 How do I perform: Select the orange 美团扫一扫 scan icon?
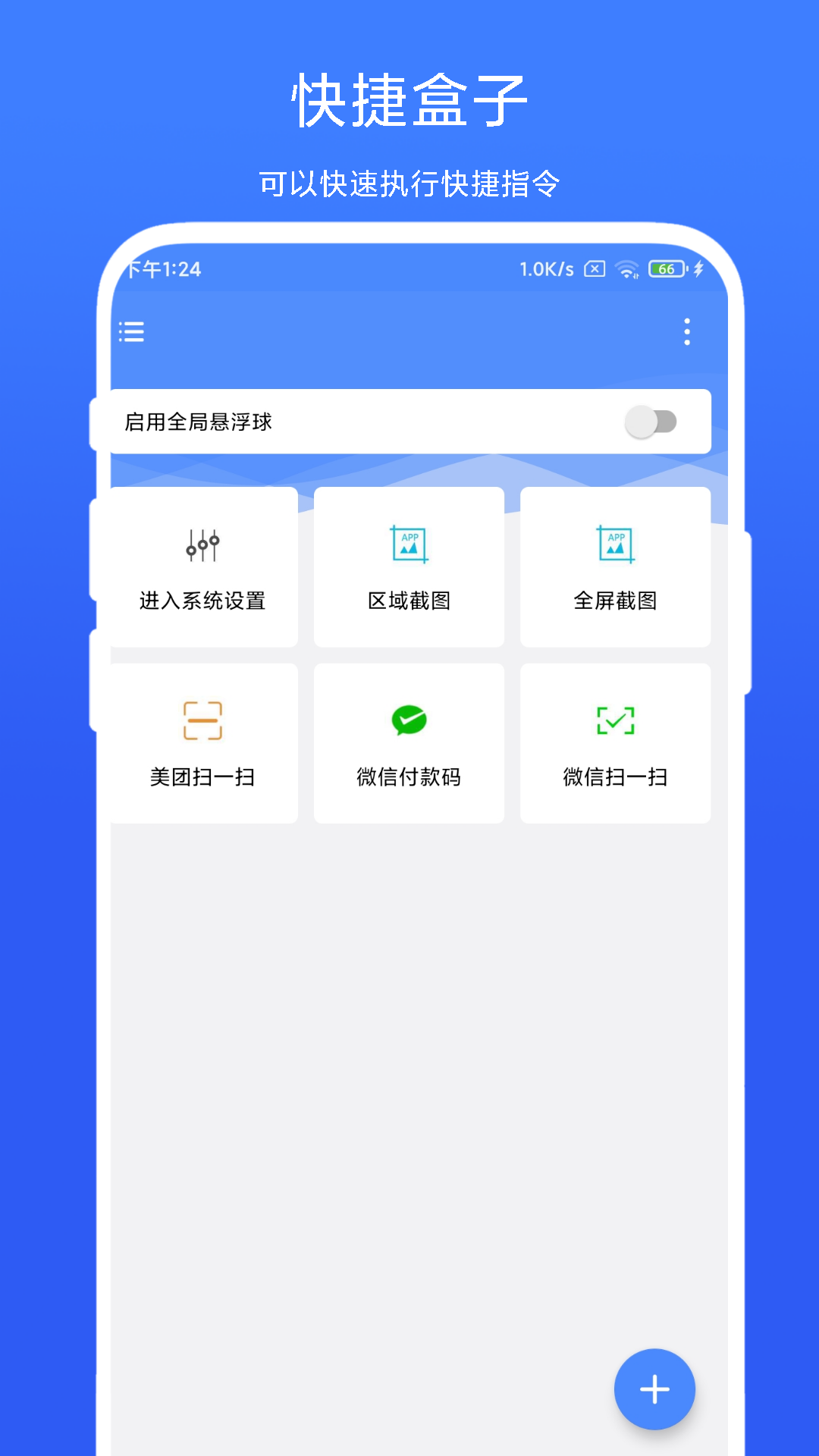click(x=202, y=721)
